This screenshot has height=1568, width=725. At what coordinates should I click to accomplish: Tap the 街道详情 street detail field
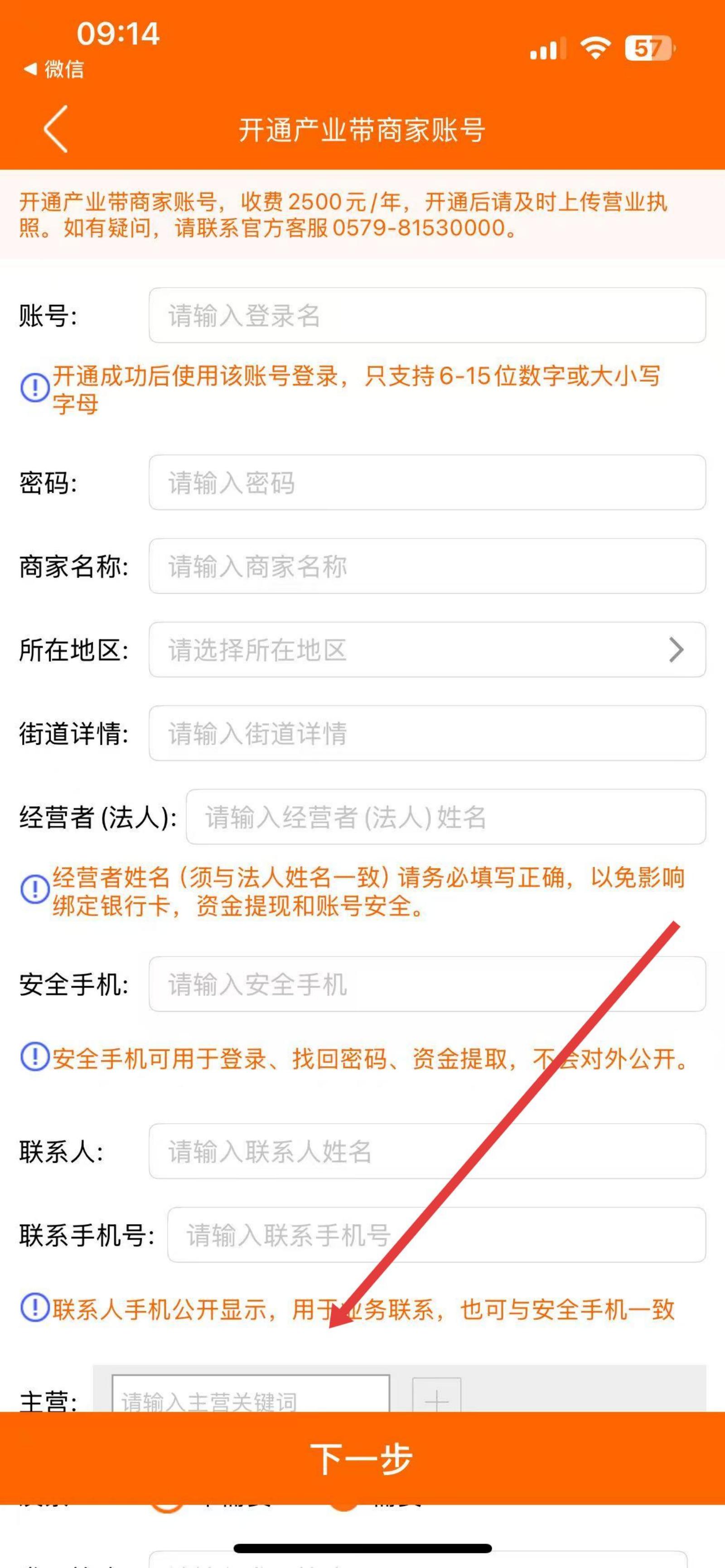pyautogui.click(x=427, y=733)
